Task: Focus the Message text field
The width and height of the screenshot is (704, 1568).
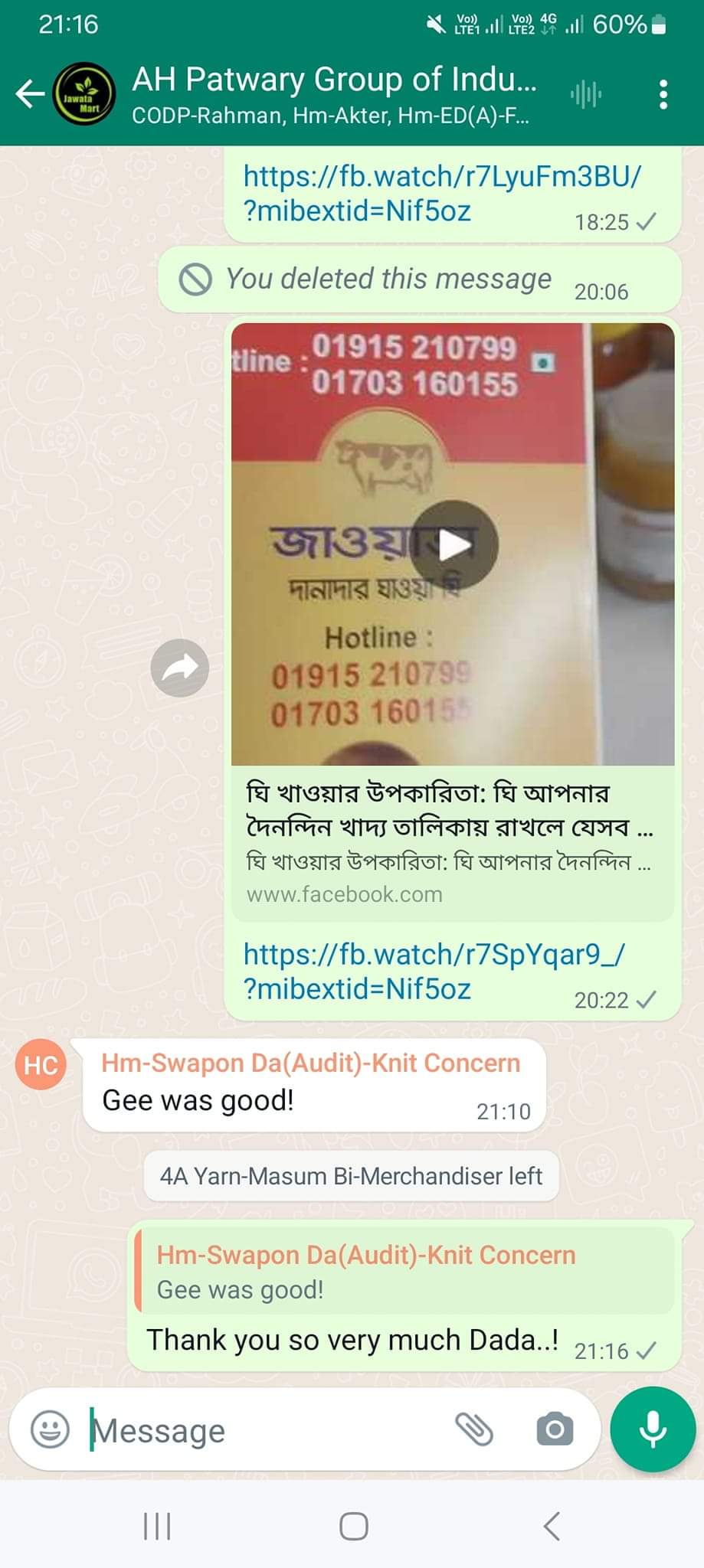Action: pyautogui.click(x=260, y=1429)
